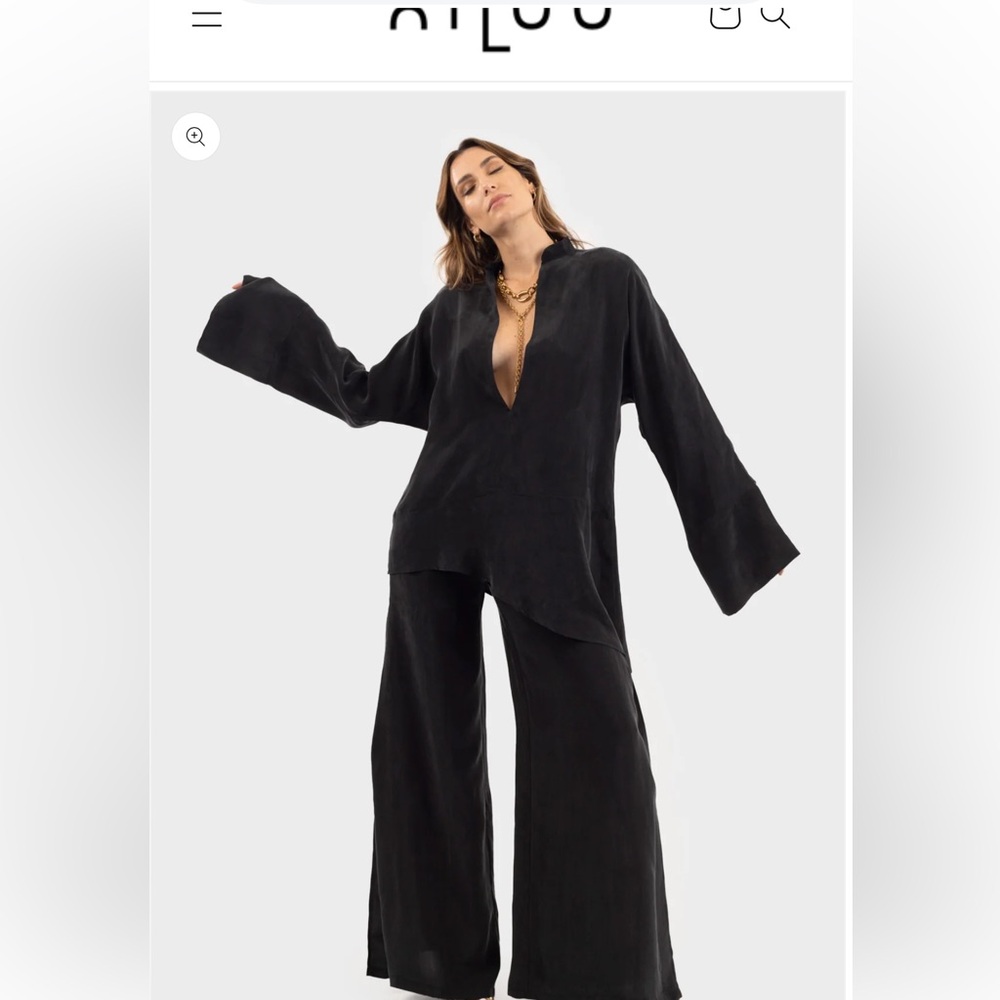Open the hamburger navigation menu
Screen dimensions: 1000x1000
coord(207,18)
